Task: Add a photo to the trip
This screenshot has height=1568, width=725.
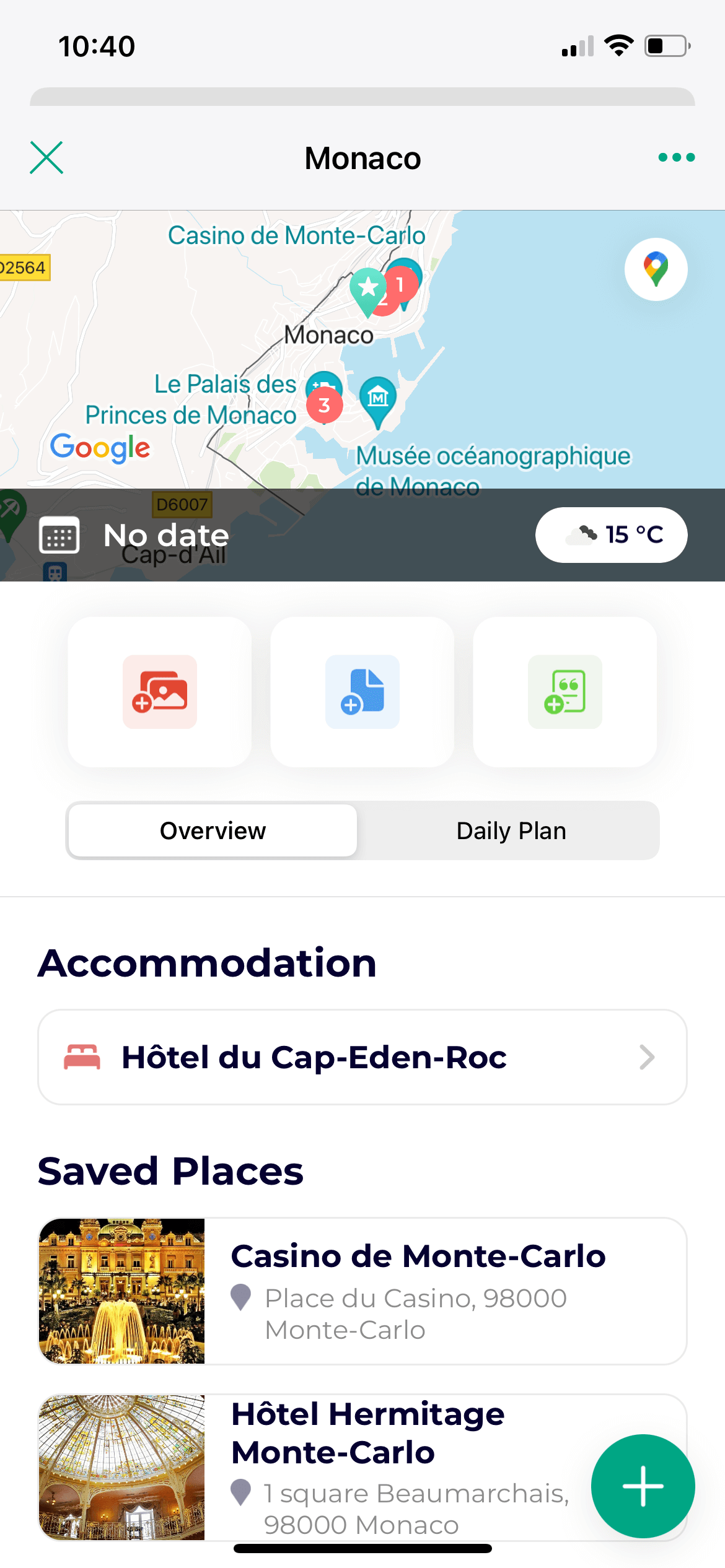Action: click(160, 692)
